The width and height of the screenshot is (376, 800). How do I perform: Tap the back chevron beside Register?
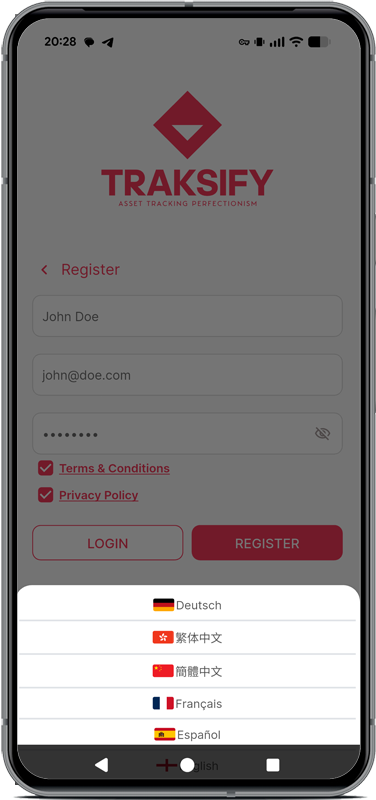[44, 270]
